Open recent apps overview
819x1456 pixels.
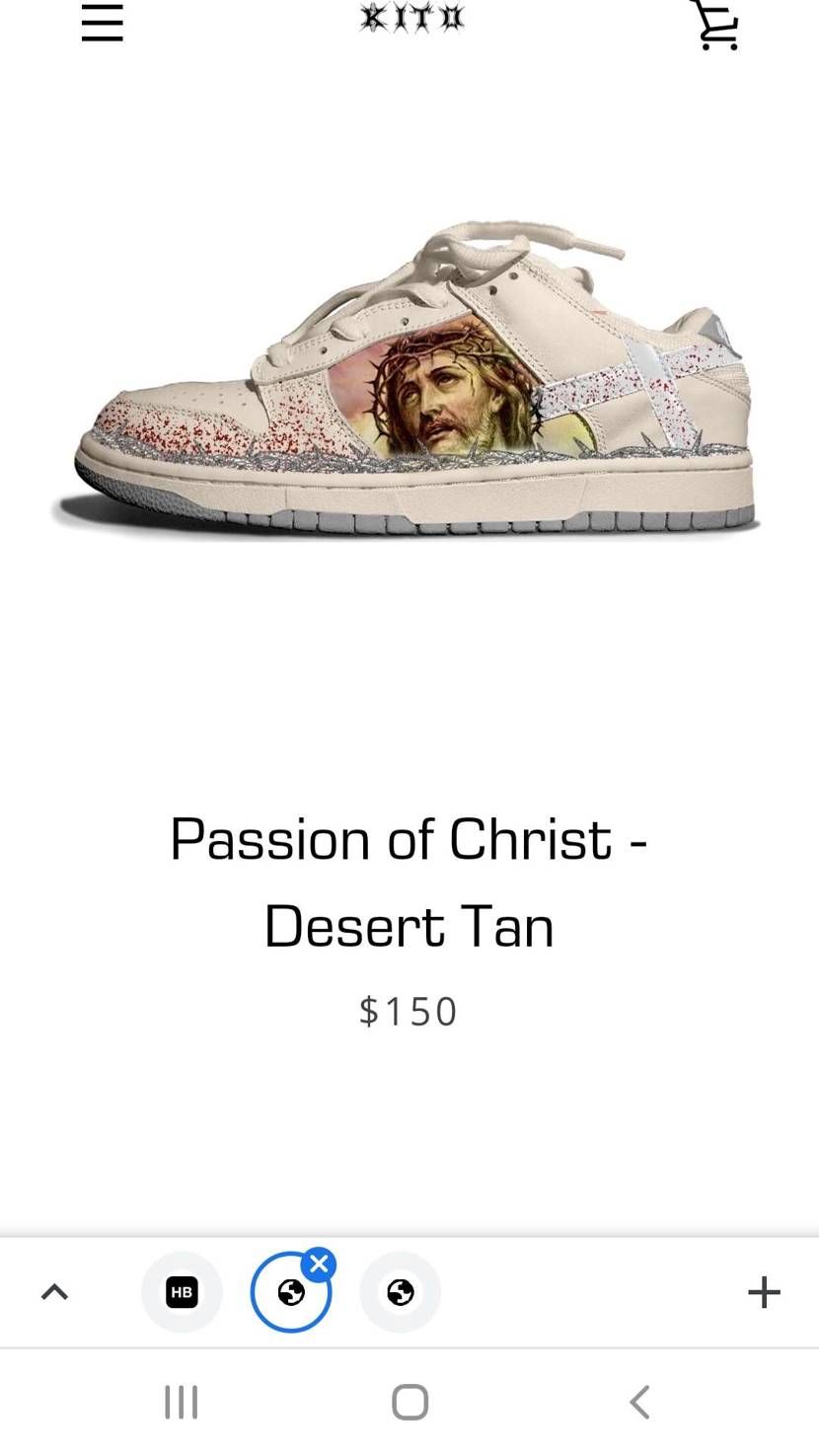point(181,1402)
